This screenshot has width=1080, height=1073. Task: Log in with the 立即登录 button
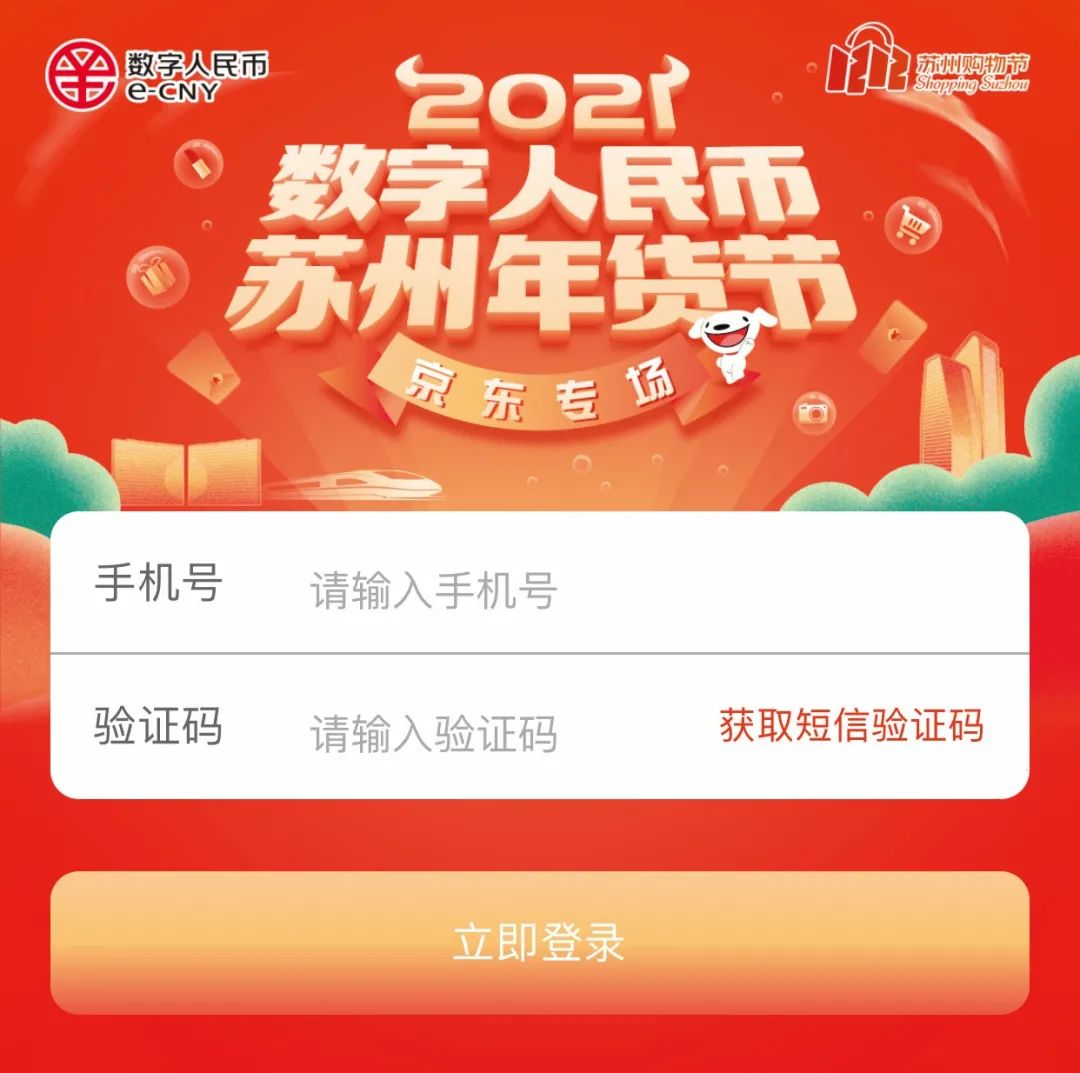click(x=539, y=942)
